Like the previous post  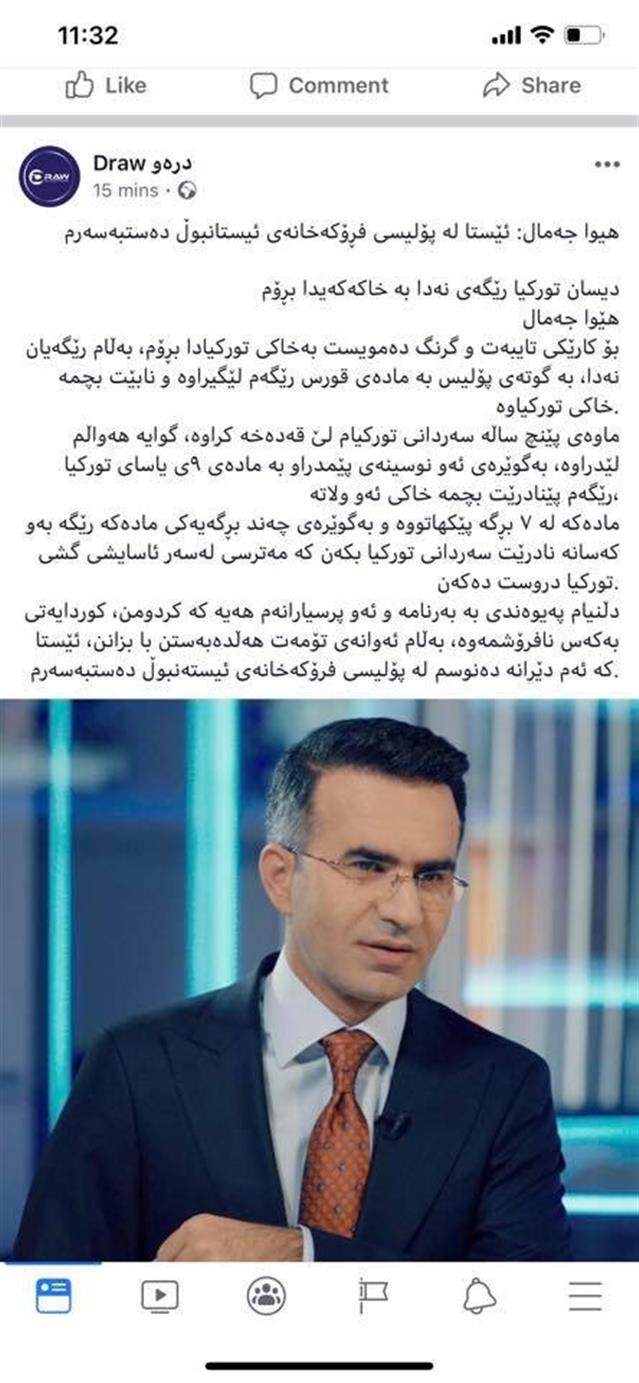coord(105,86)
